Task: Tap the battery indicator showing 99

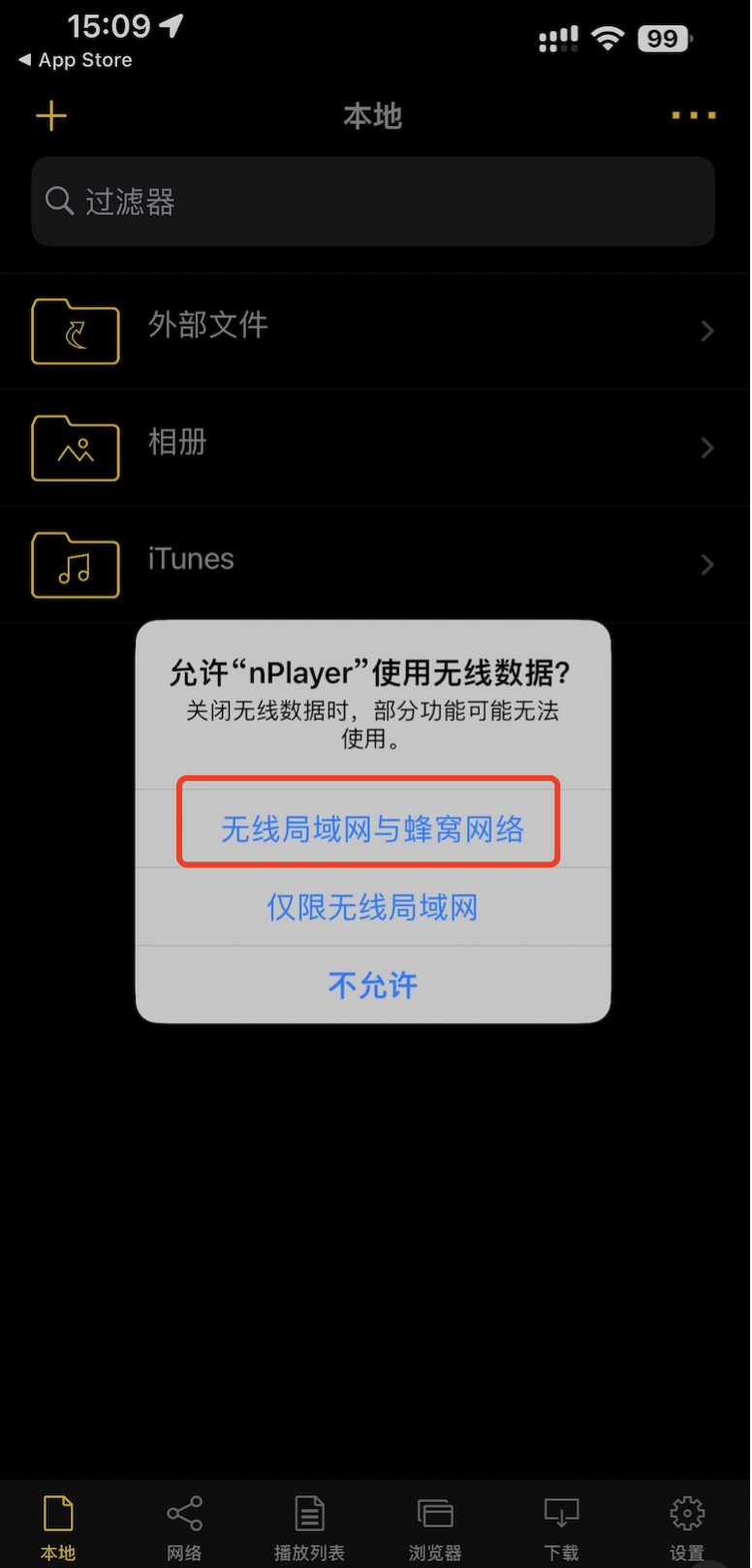Action: (664, 39)
